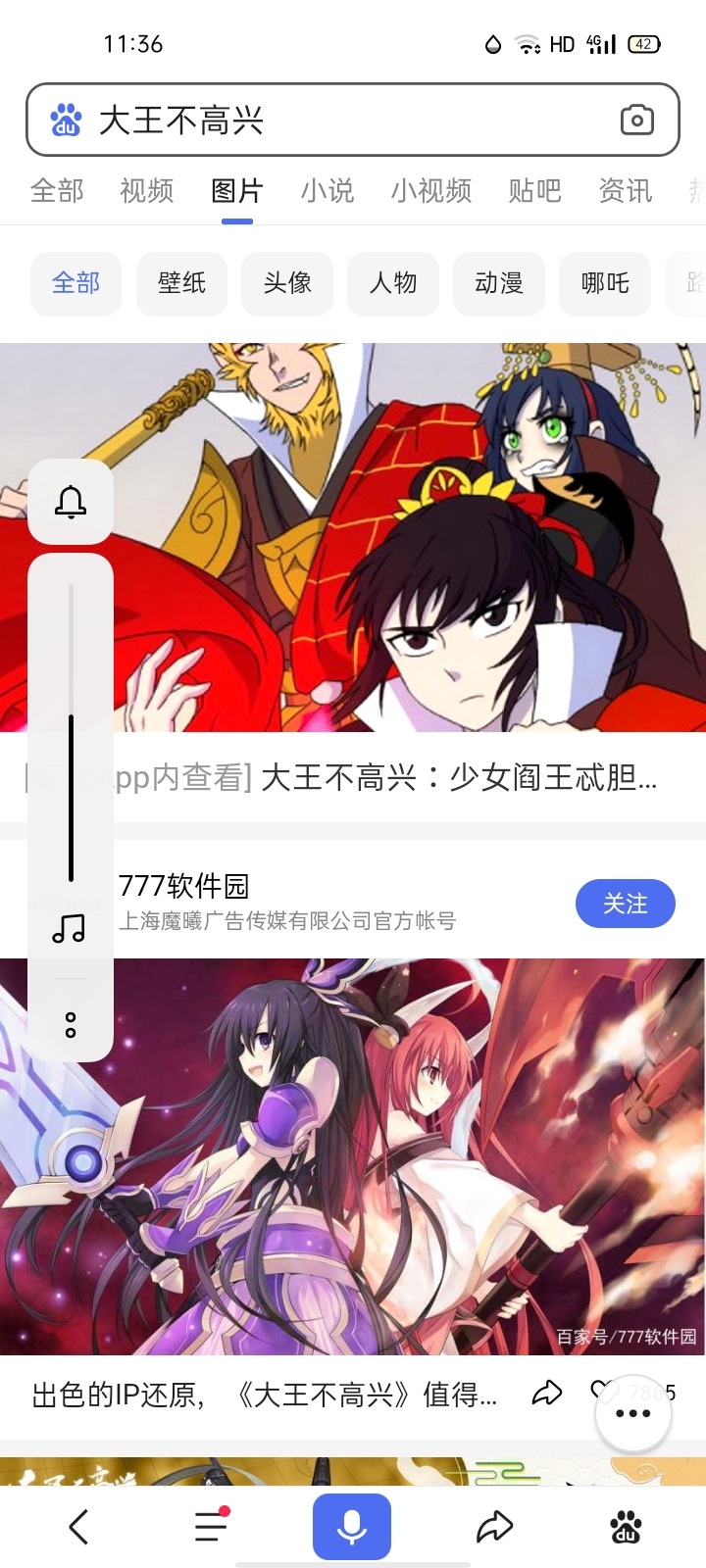The image size is (706, 1568).
Task: Open the 小视频 tab
Action: (431, 190)
